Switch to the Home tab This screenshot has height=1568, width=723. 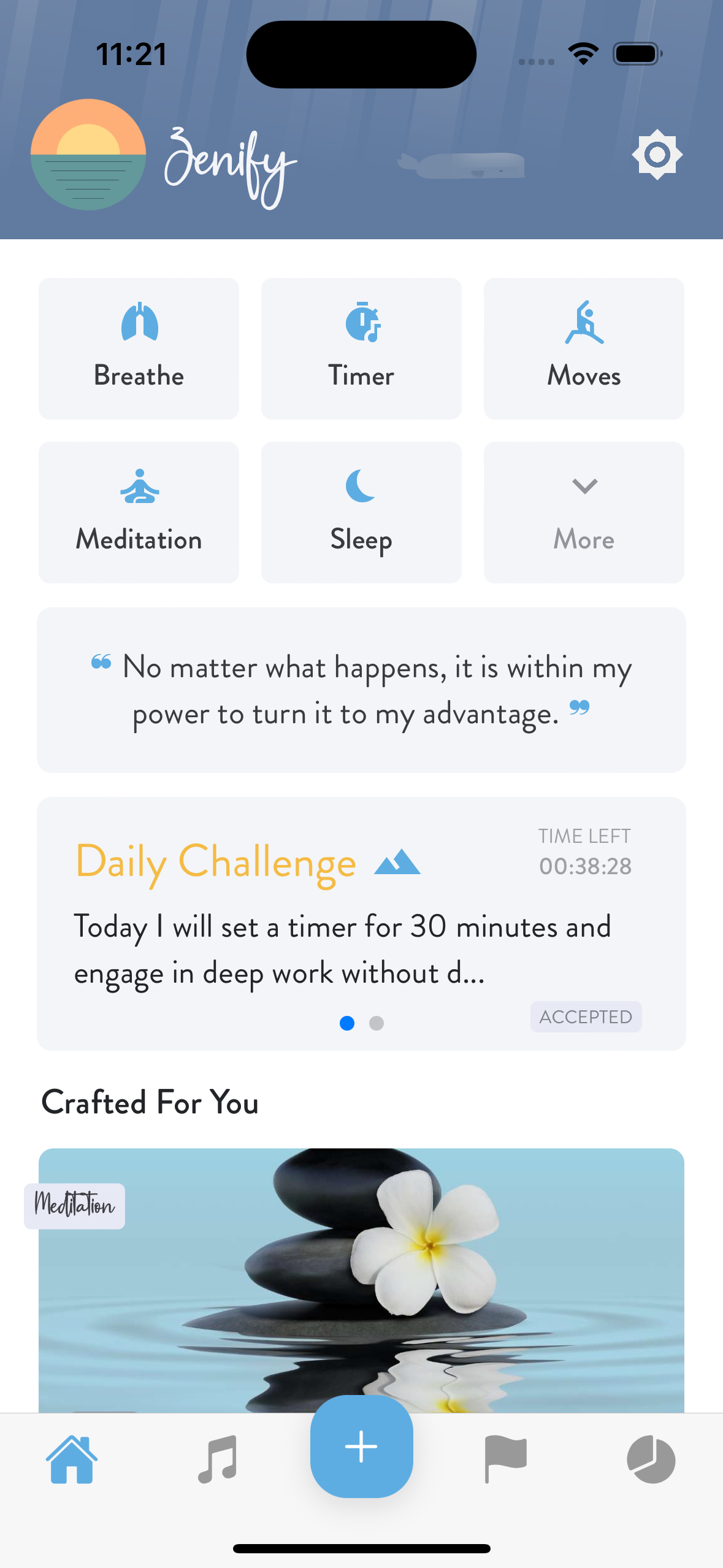point(72,1460)
